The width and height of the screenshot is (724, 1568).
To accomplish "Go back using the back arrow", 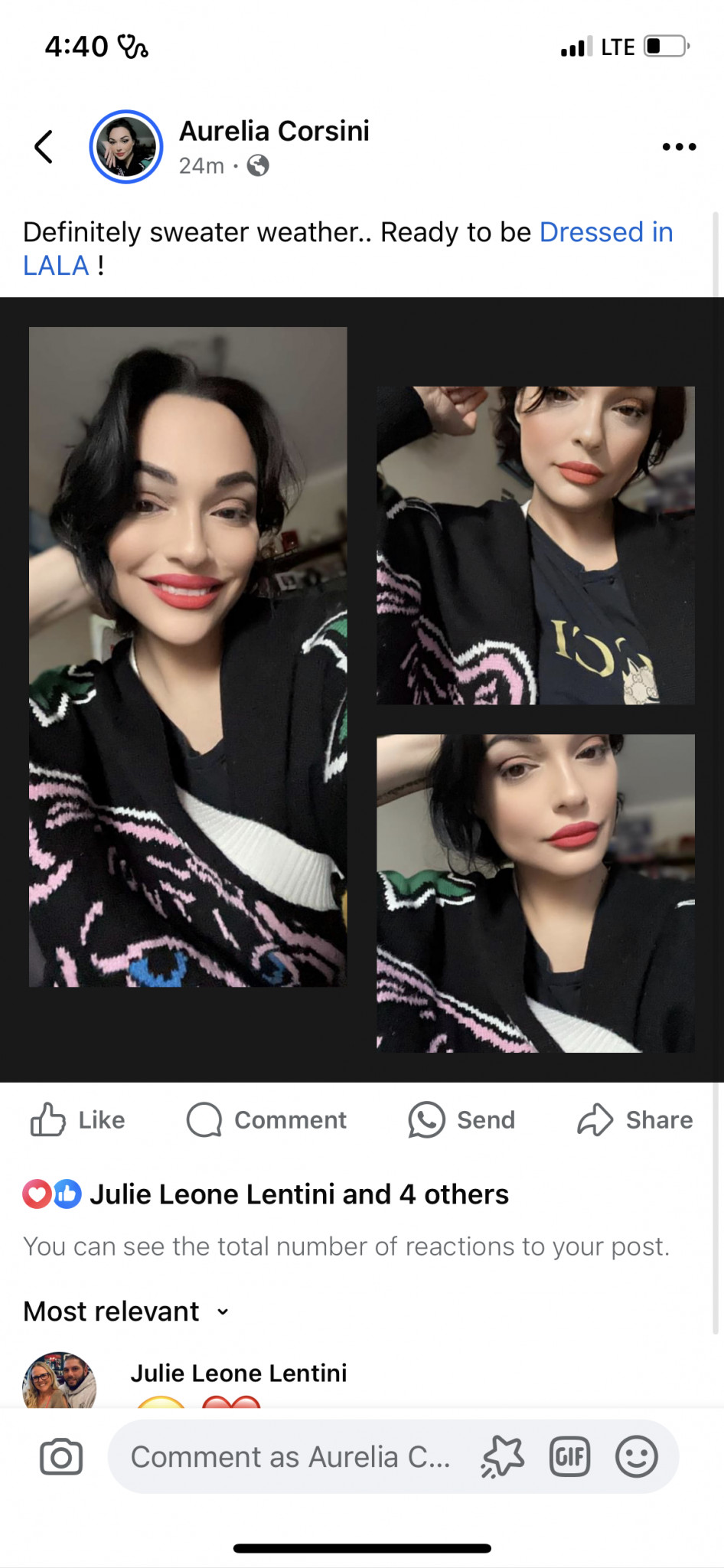I will point(44,146).
